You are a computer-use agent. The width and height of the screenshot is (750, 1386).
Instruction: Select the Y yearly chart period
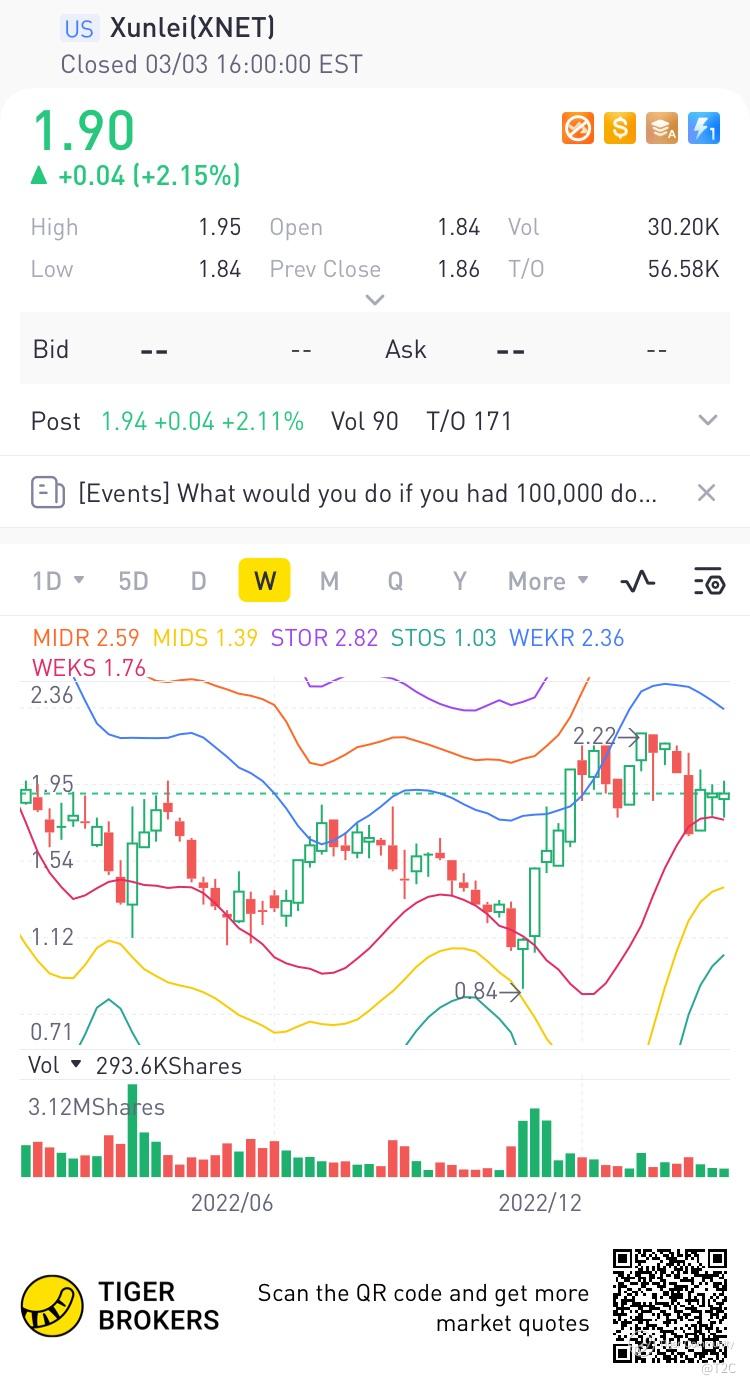[460, 581]
